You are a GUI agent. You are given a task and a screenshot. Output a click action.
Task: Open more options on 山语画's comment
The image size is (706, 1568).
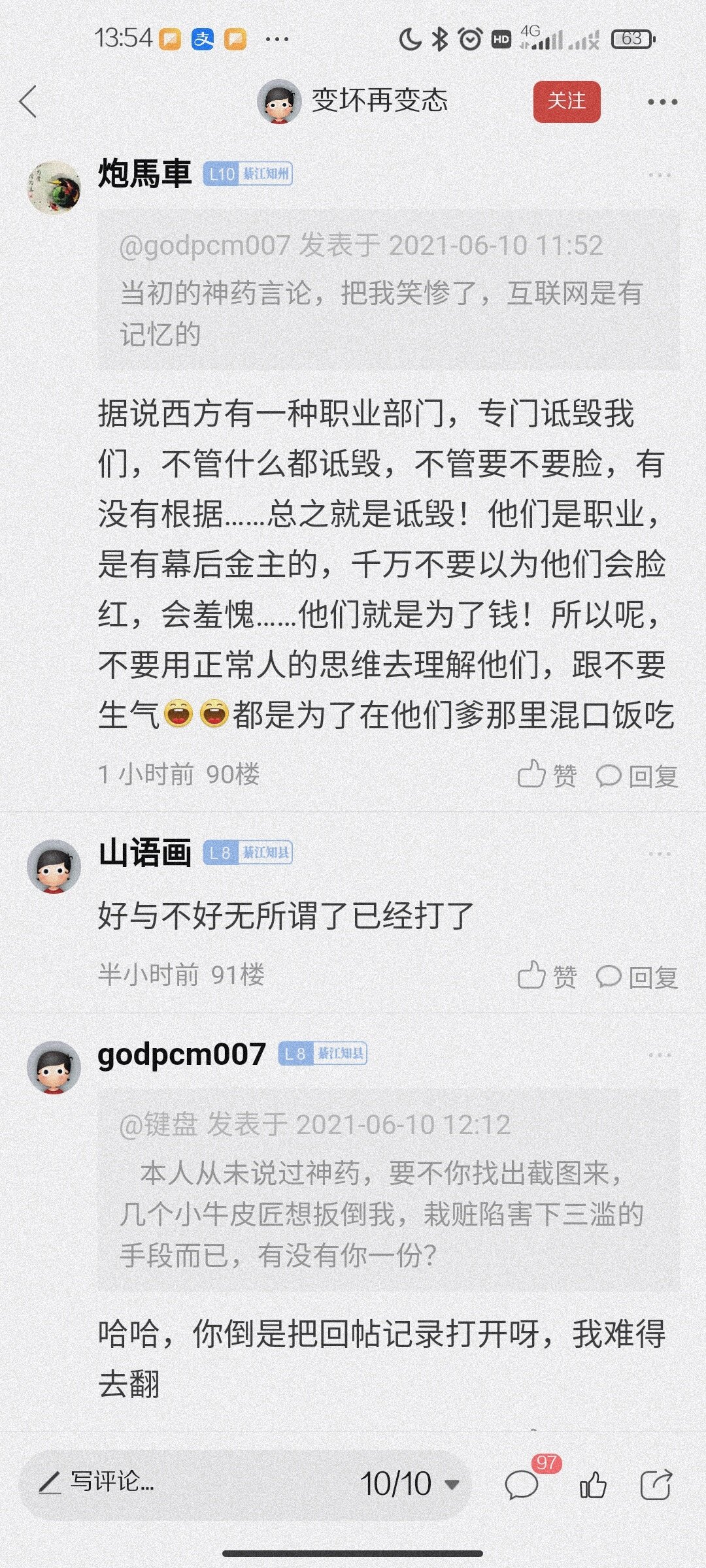tap(659, 853)
